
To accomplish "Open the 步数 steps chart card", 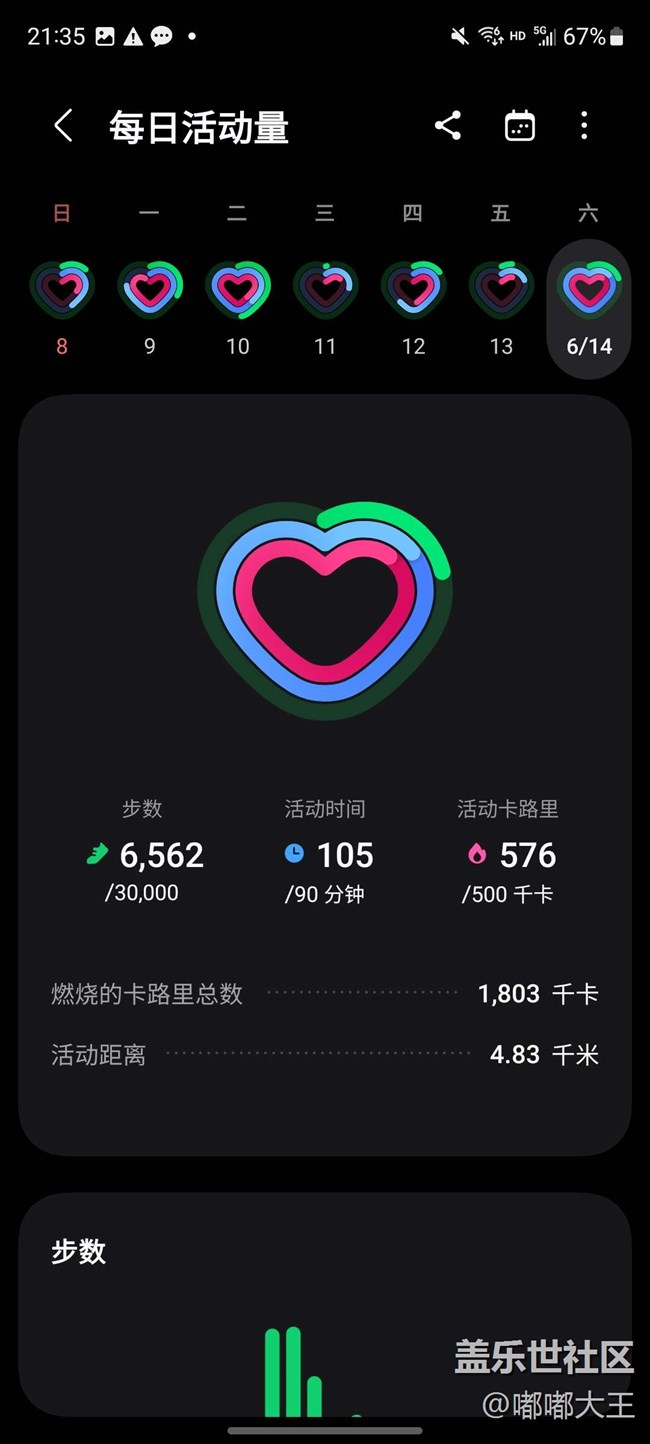I will tap(325, 1304).
